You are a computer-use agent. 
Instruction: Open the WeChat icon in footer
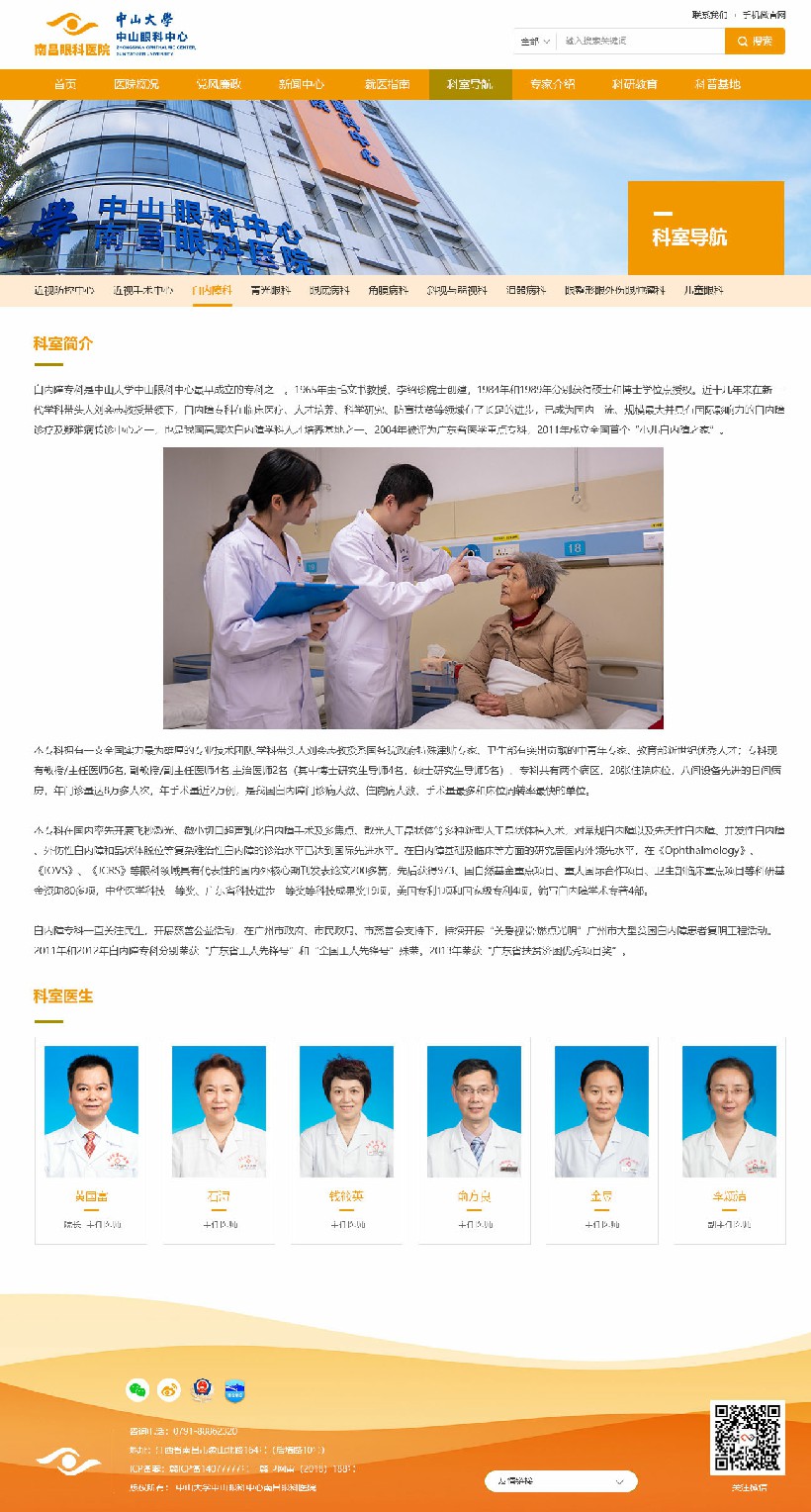(137, 1390)
